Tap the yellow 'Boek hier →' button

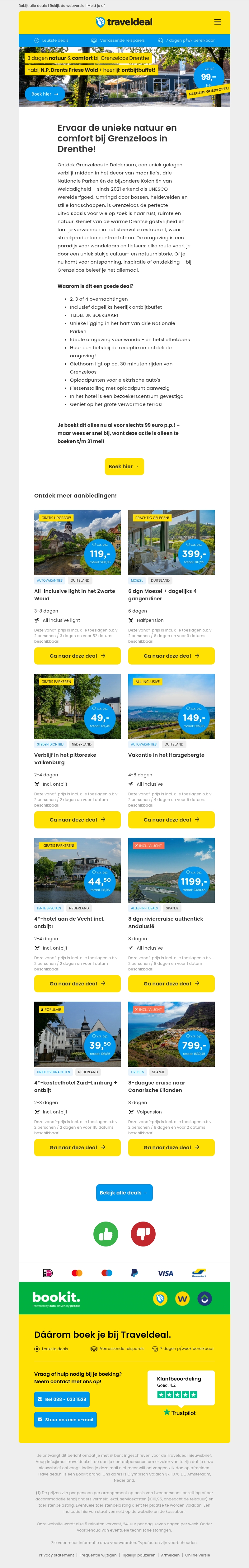pyautogui.click(x=124, y=466)
